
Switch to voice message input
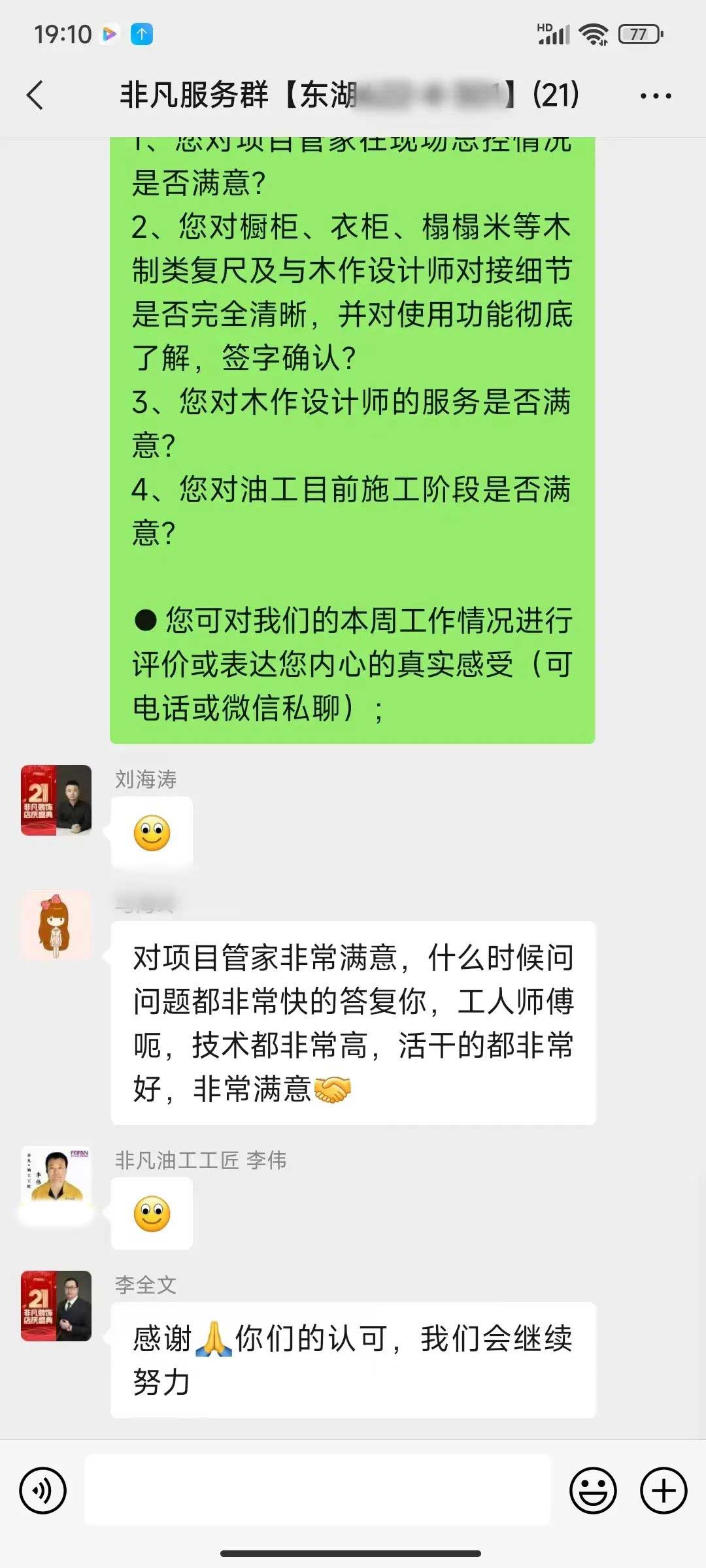43,1491
